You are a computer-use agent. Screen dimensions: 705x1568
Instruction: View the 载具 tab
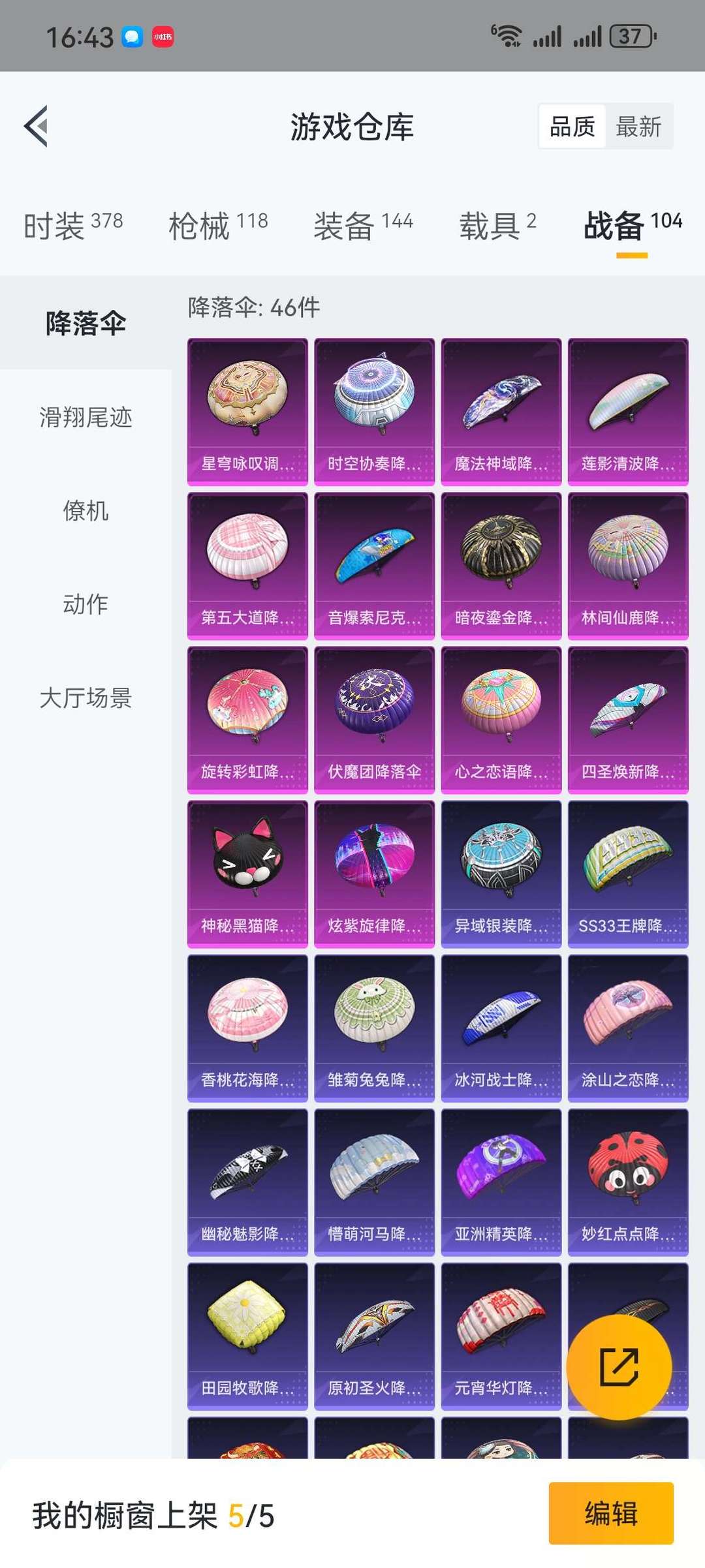click(x=497, y=225)
